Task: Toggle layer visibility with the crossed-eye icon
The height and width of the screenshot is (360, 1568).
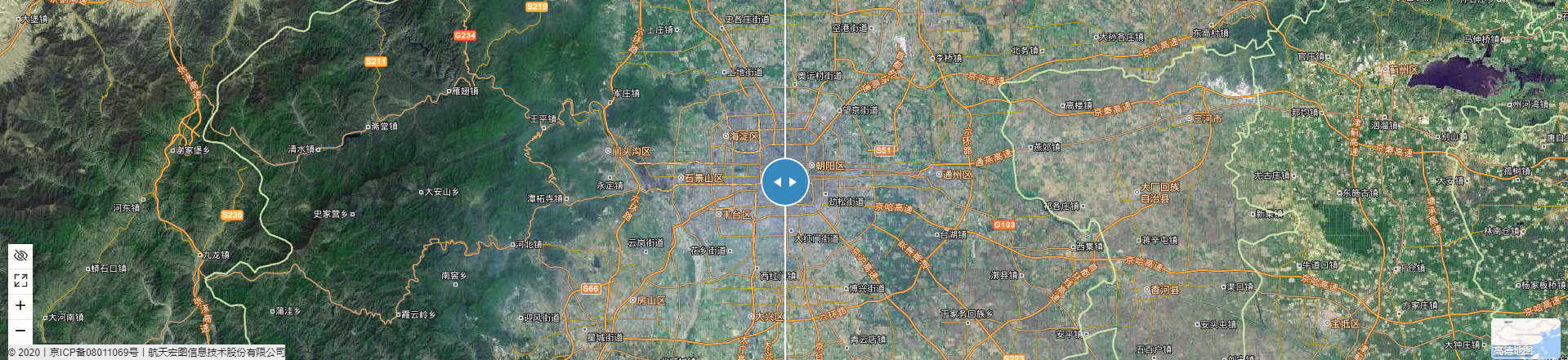Action: coord(20,256)
